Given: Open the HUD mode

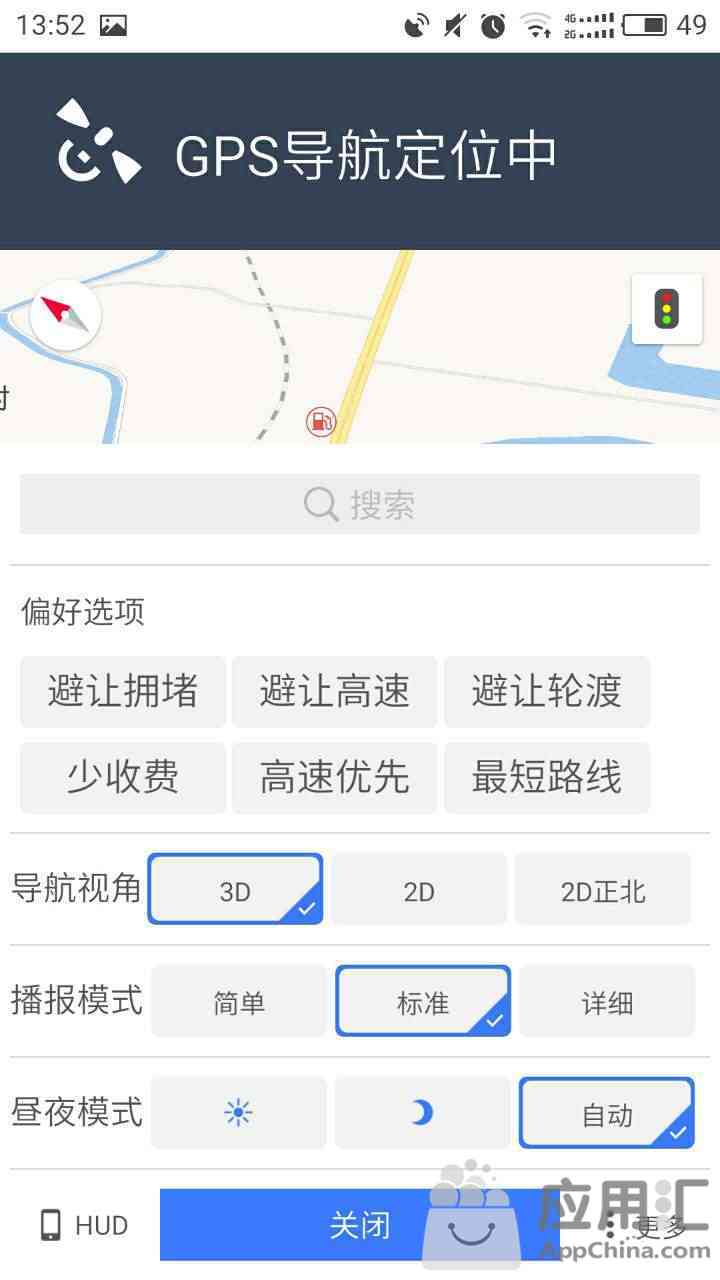Looking at the screenshot, I should [x=82, y=1225].
